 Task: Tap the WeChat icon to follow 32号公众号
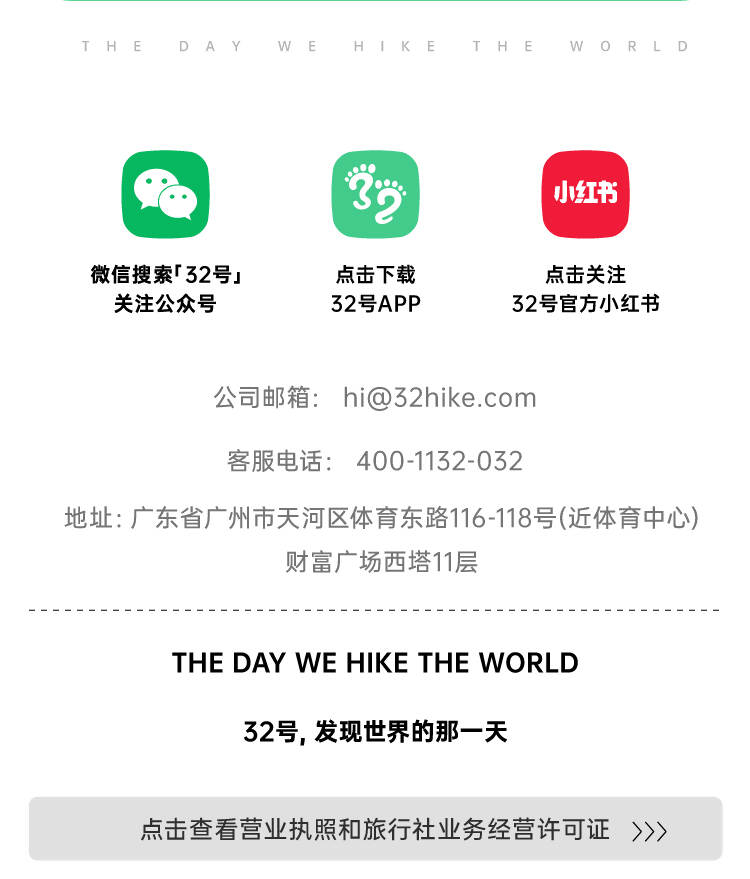(x=165, y=195)
